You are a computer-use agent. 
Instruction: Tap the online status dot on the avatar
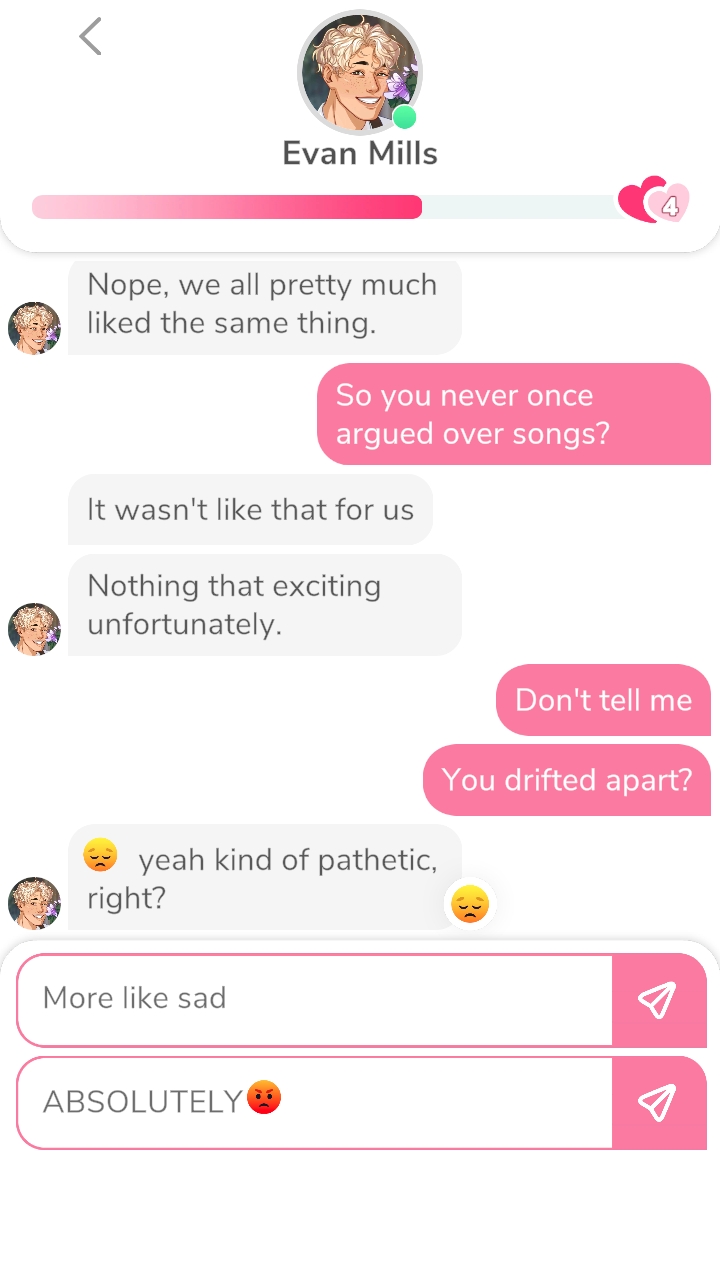[x=404, y=116]
